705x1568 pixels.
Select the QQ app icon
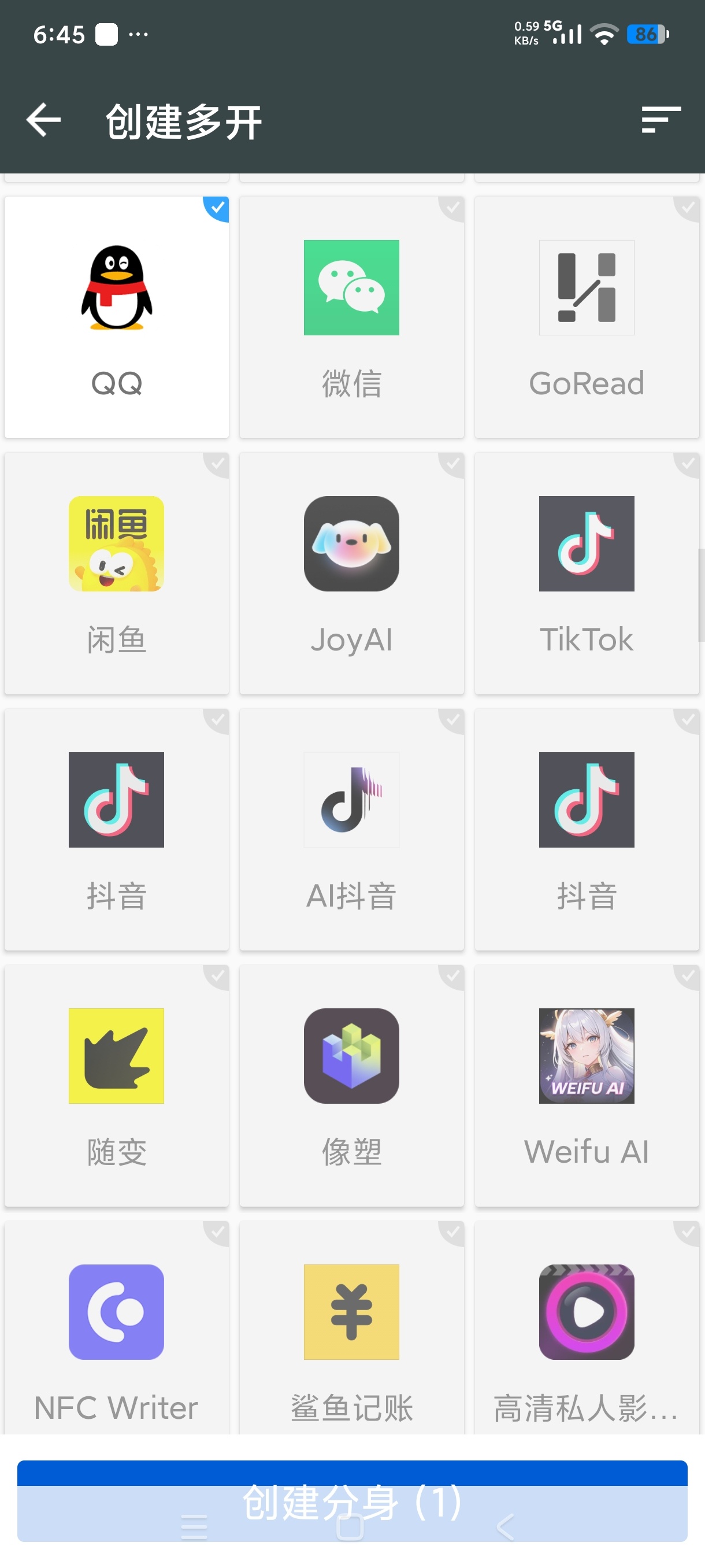pyautogui.click(x=116, y=288)
